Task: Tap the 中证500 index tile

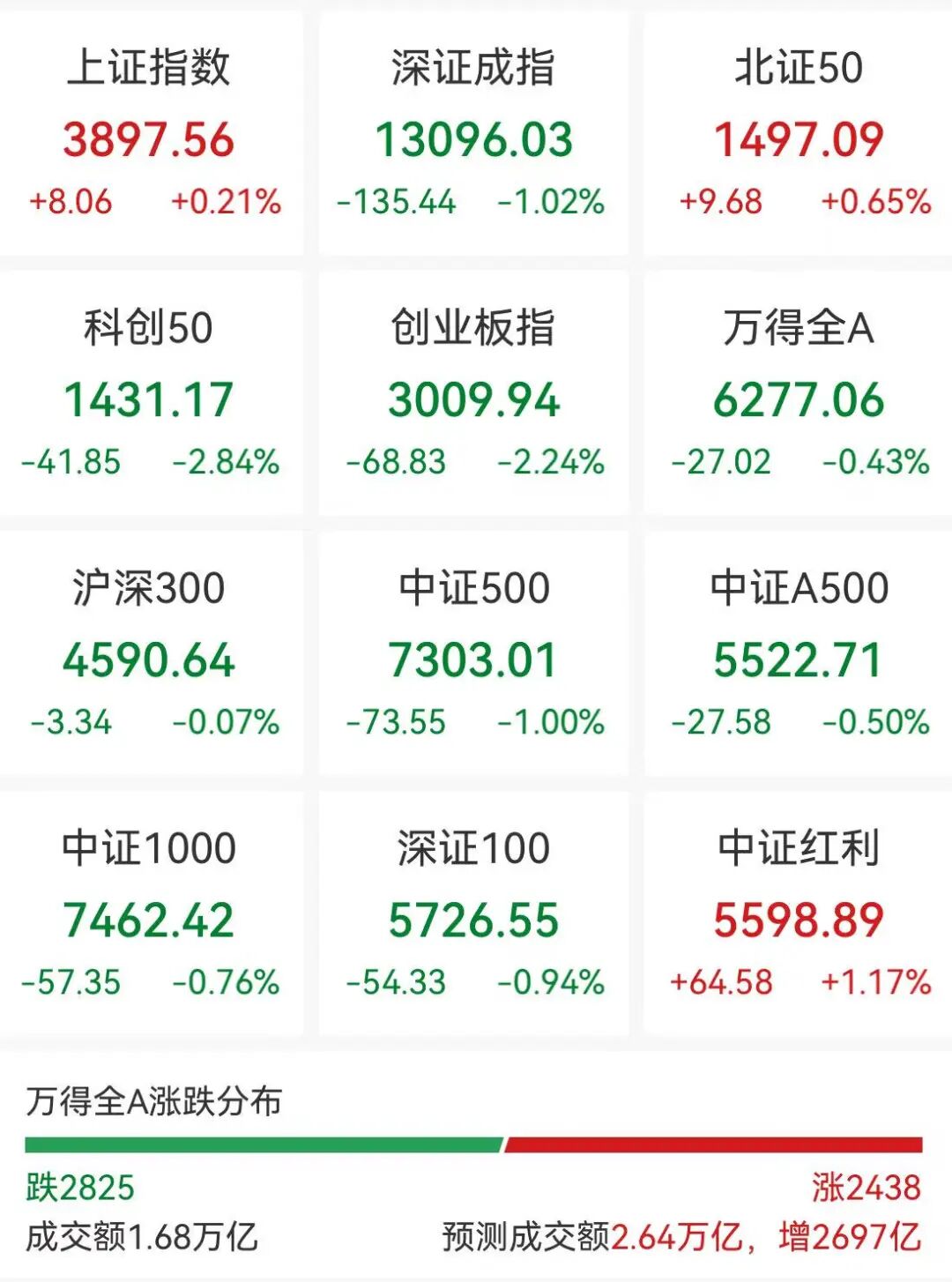Action: point(473,657)
